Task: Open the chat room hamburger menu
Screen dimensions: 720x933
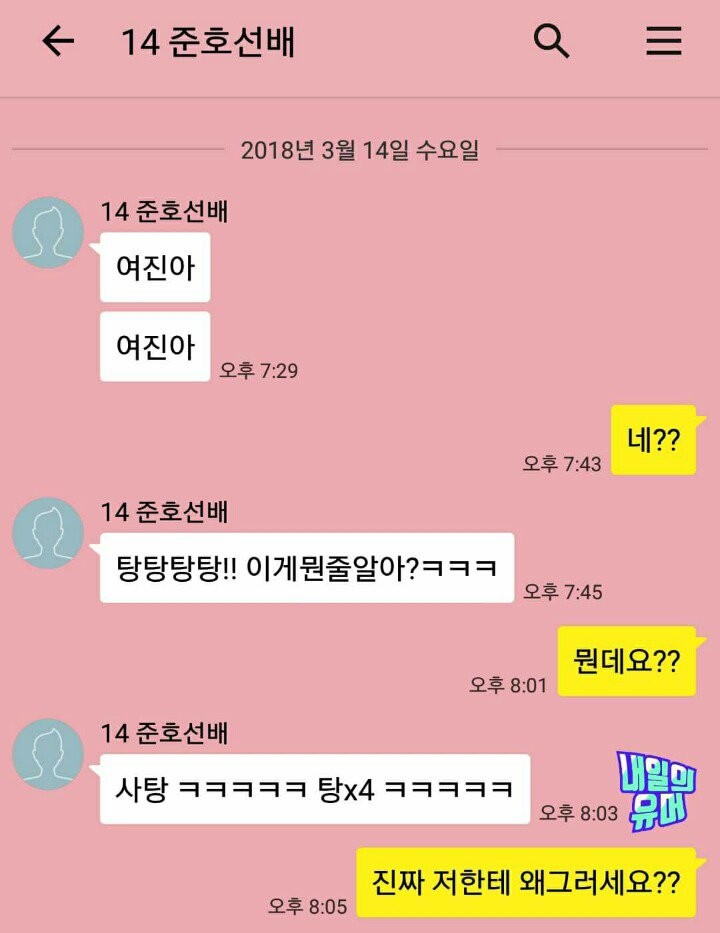Action: pos(663,42)
